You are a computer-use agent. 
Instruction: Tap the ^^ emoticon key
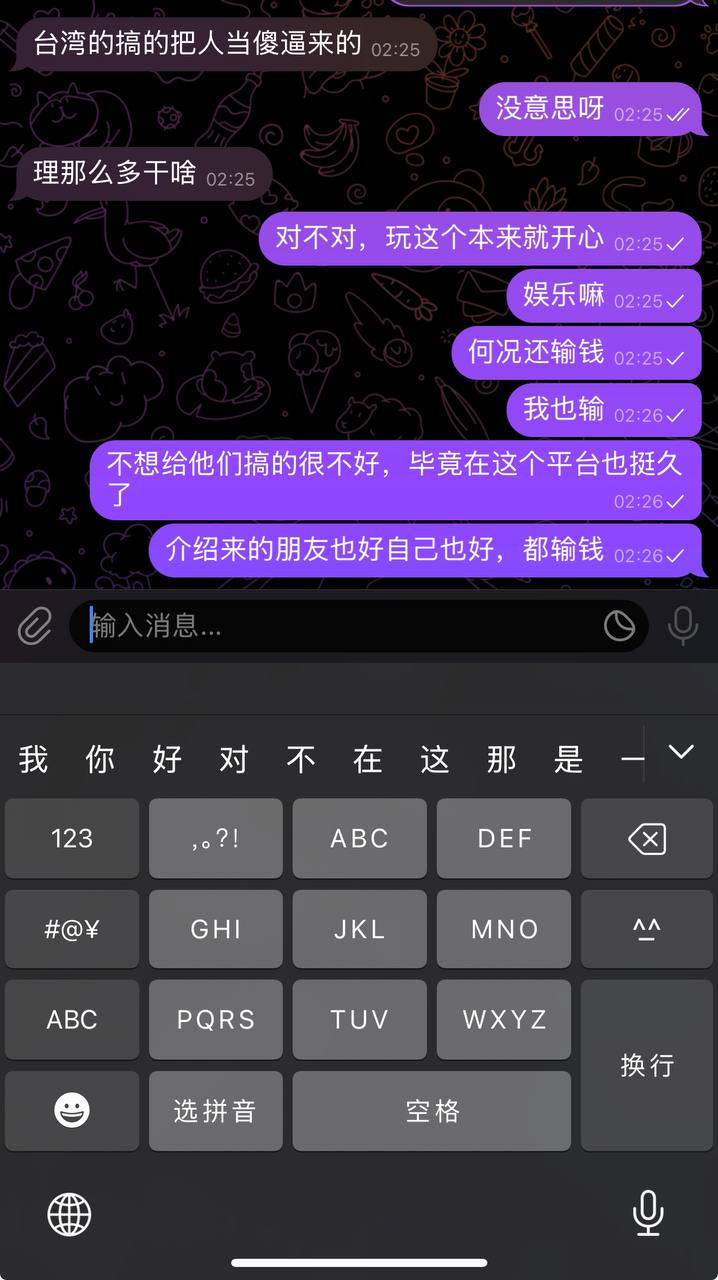point(647,929)
